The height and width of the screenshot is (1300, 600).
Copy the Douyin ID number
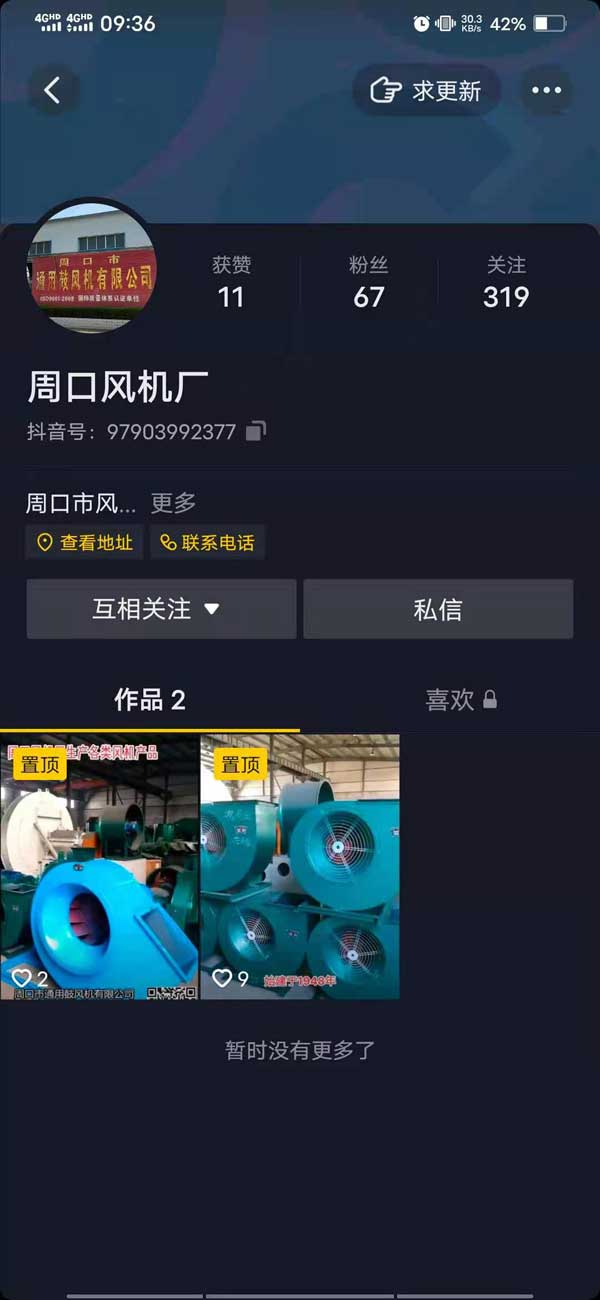pyautogui.click(x=256, y=432)
